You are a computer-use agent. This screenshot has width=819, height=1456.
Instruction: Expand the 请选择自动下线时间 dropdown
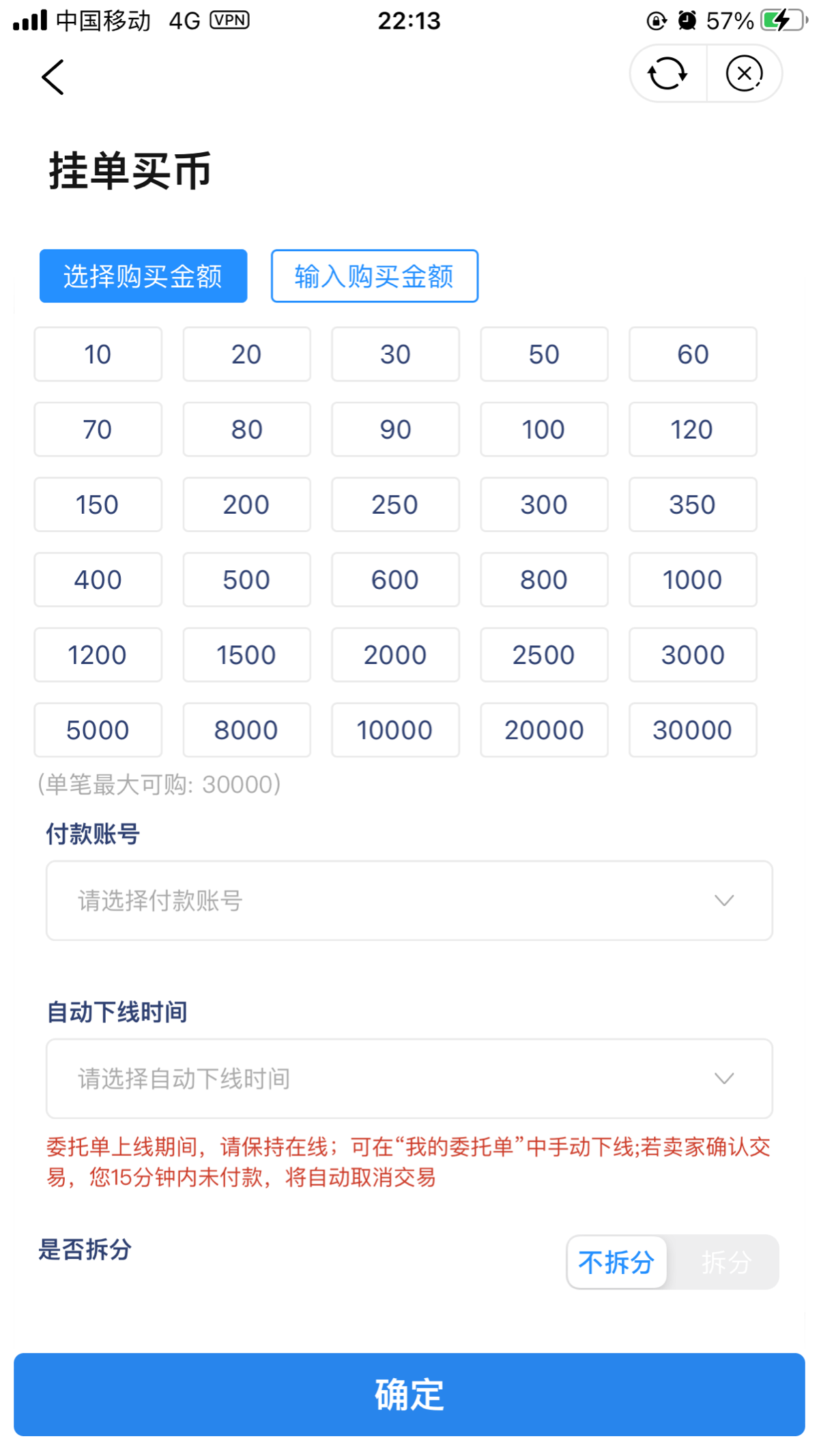point(409,1079)
